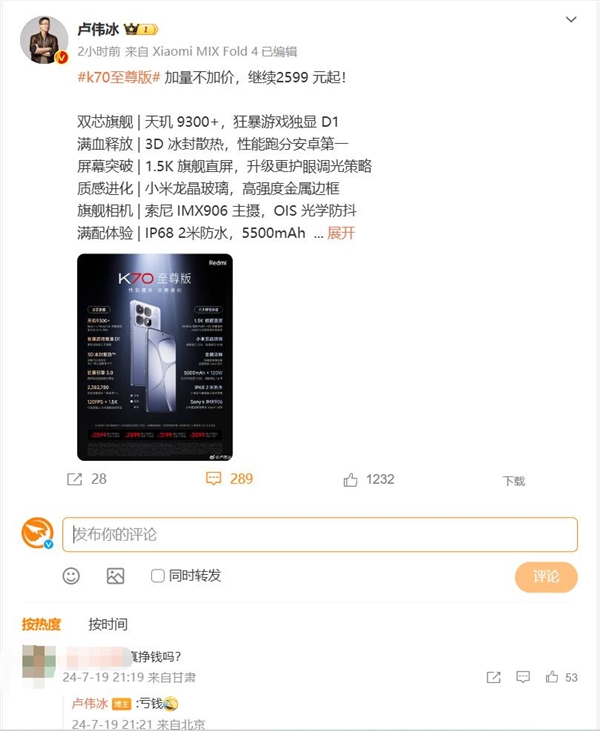
Task: Reply to the comment from 甘肃
Action: tap(522, 677)
